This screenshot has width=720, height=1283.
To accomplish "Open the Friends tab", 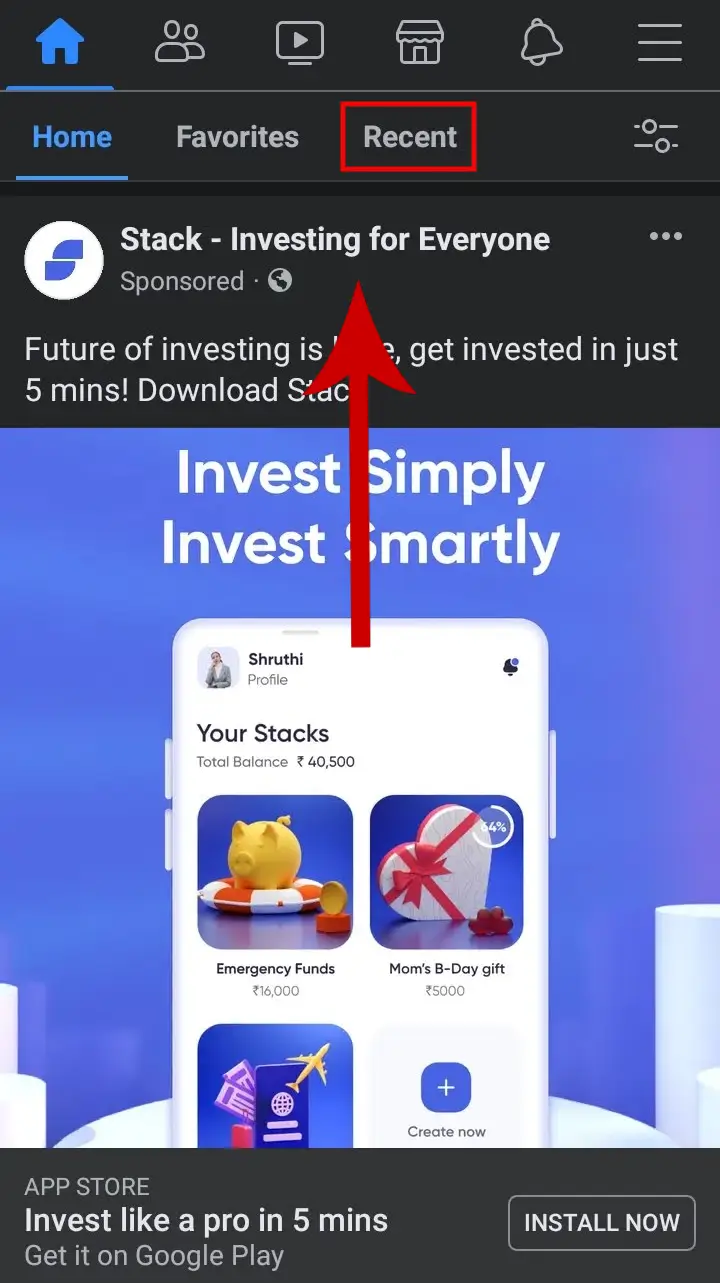I will click(180, 42).
